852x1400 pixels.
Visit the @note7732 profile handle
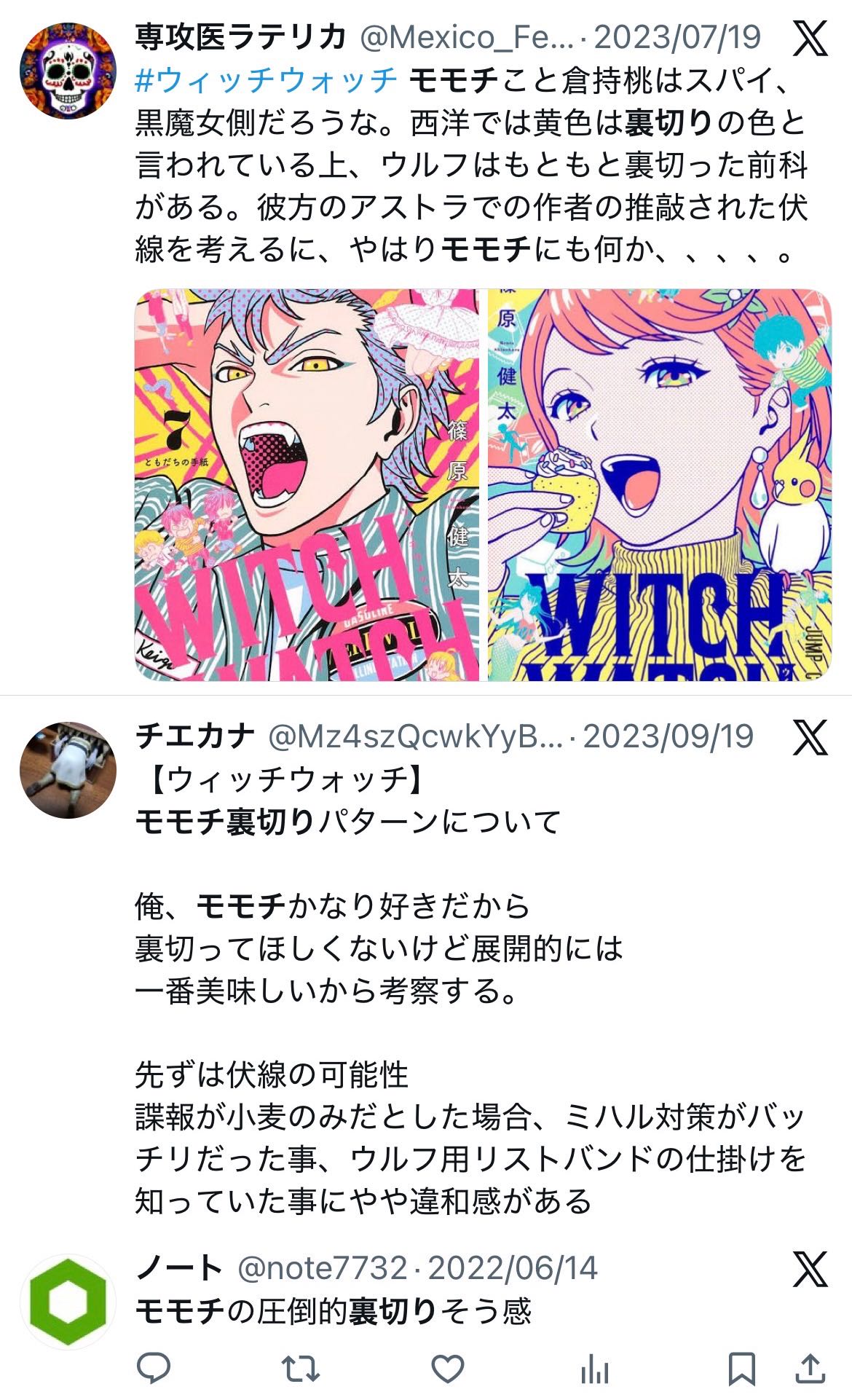tap(323, 1268)
